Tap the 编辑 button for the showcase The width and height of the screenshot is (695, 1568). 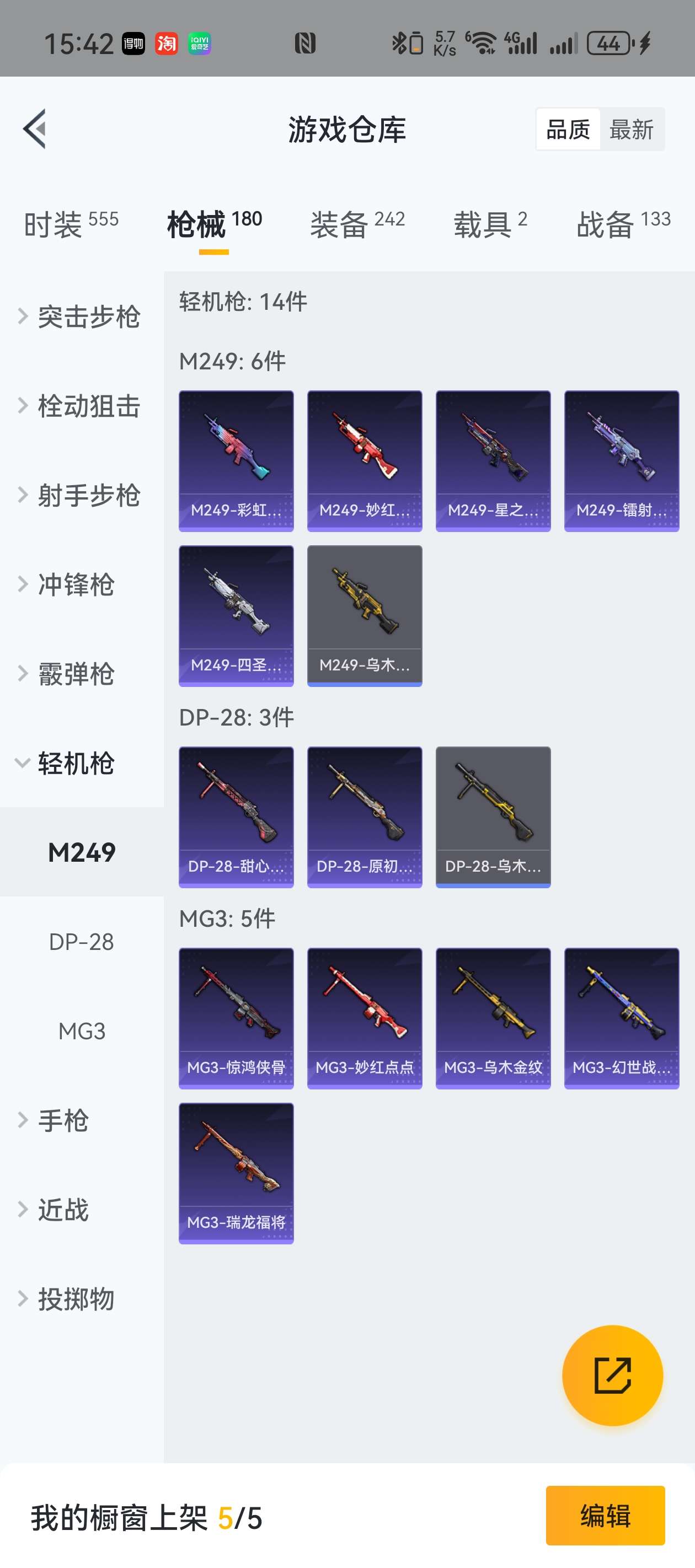pos(605,1515)
